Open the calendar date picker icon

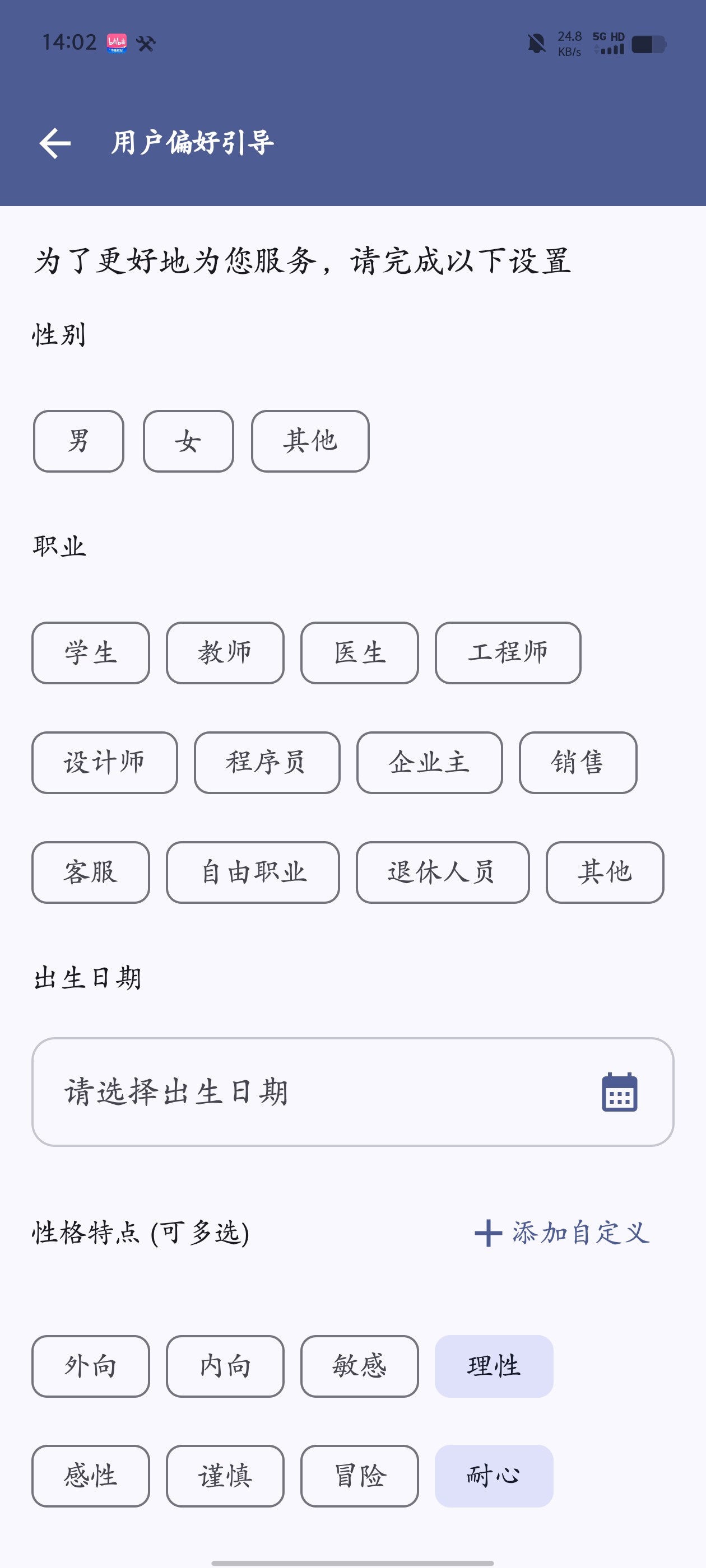coord(619,1094)
